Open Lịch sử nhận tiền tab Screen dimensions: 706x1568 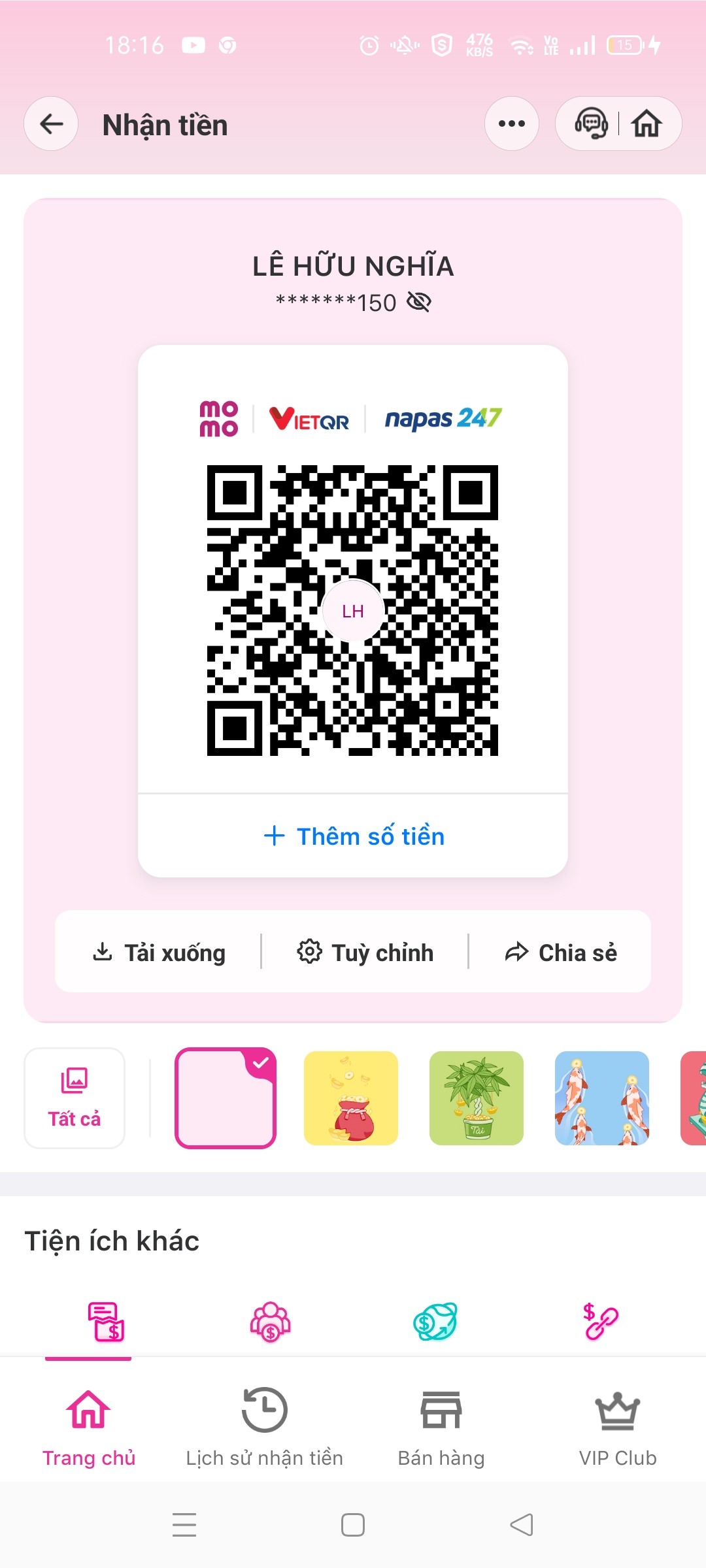click(264, 1428)
